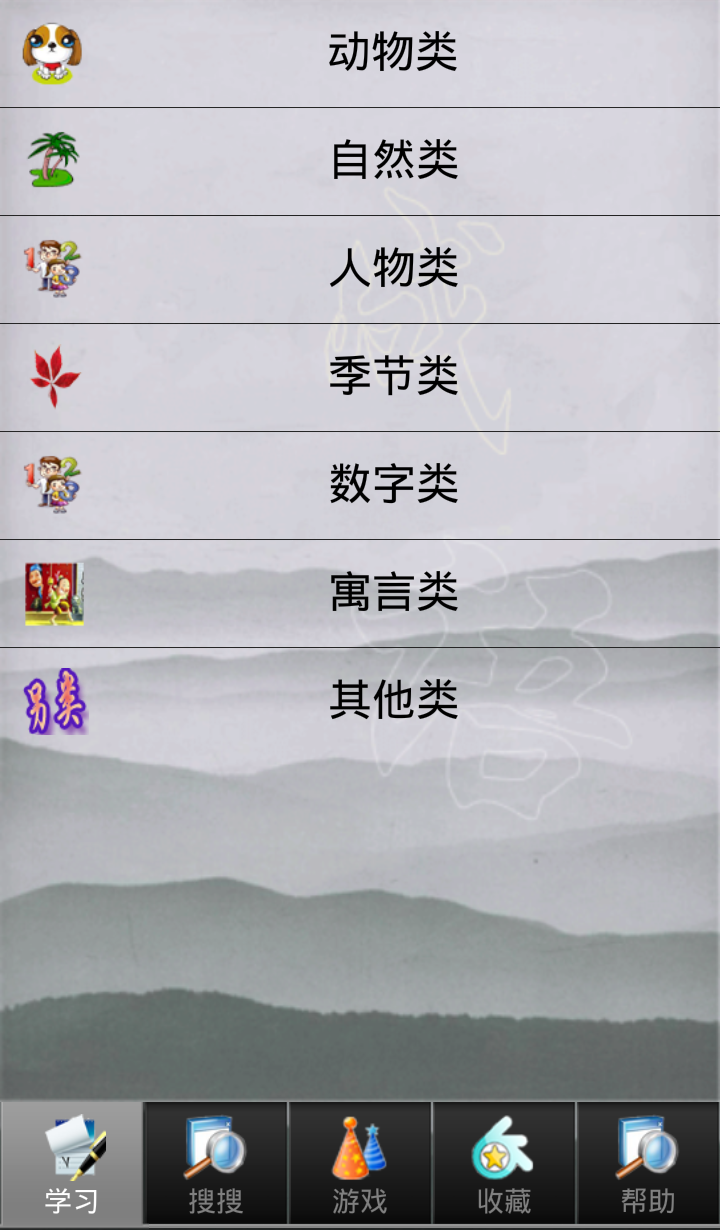Open the 自然类 category
The height and width of the screenshot is (1230, 720).
click(392, 161)
